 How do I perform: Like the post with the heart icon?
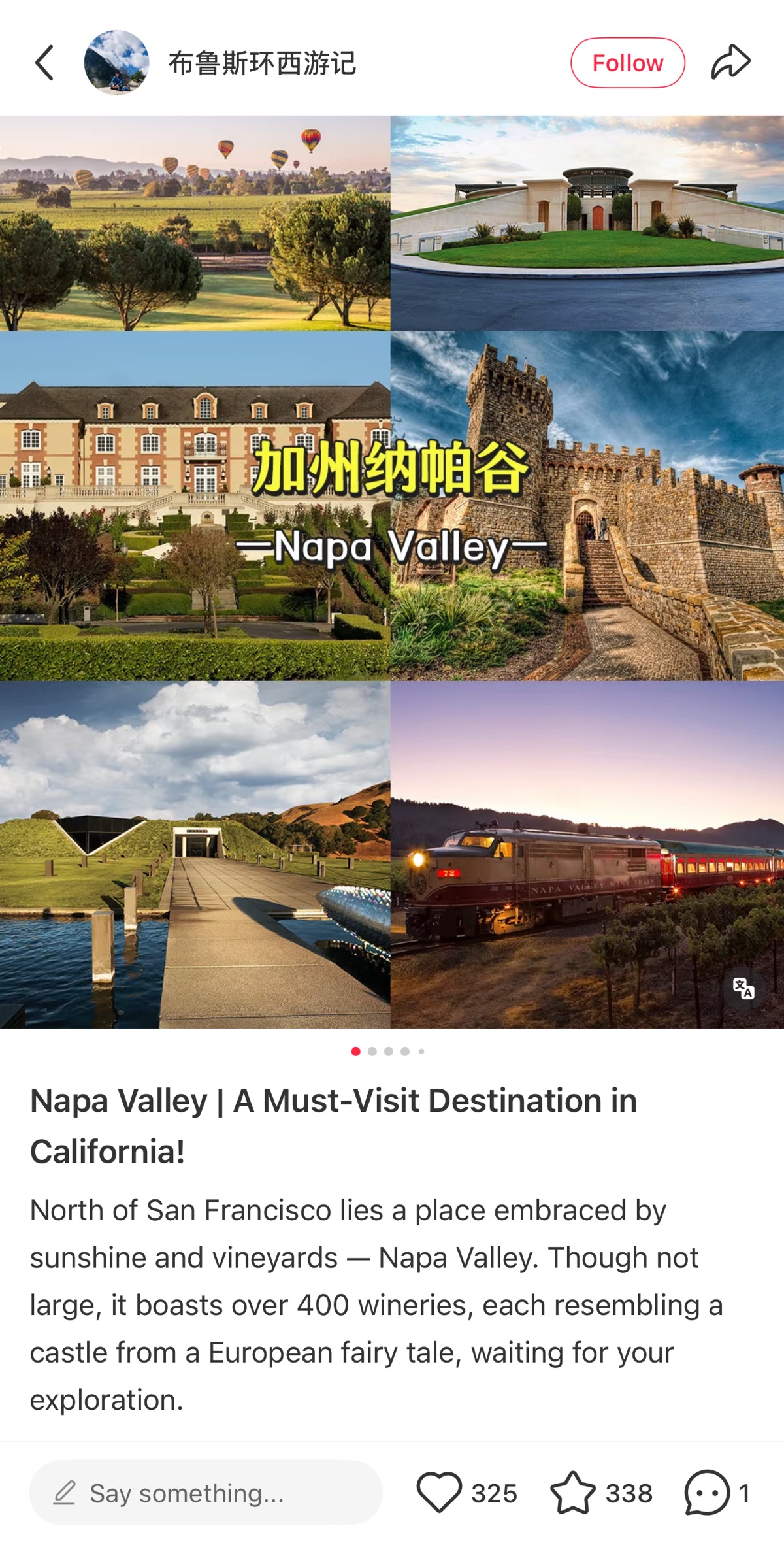[x=439, y=1493]
